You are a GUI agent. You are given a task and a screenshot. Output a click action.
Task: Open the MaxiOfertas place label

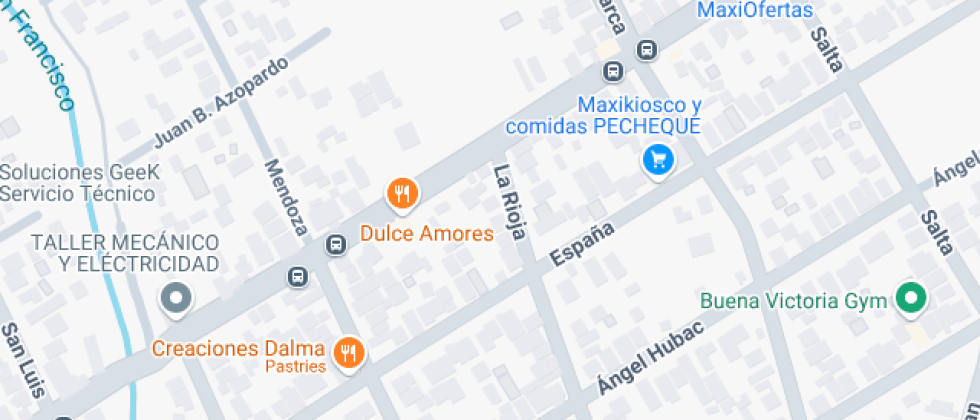(755, 10)
